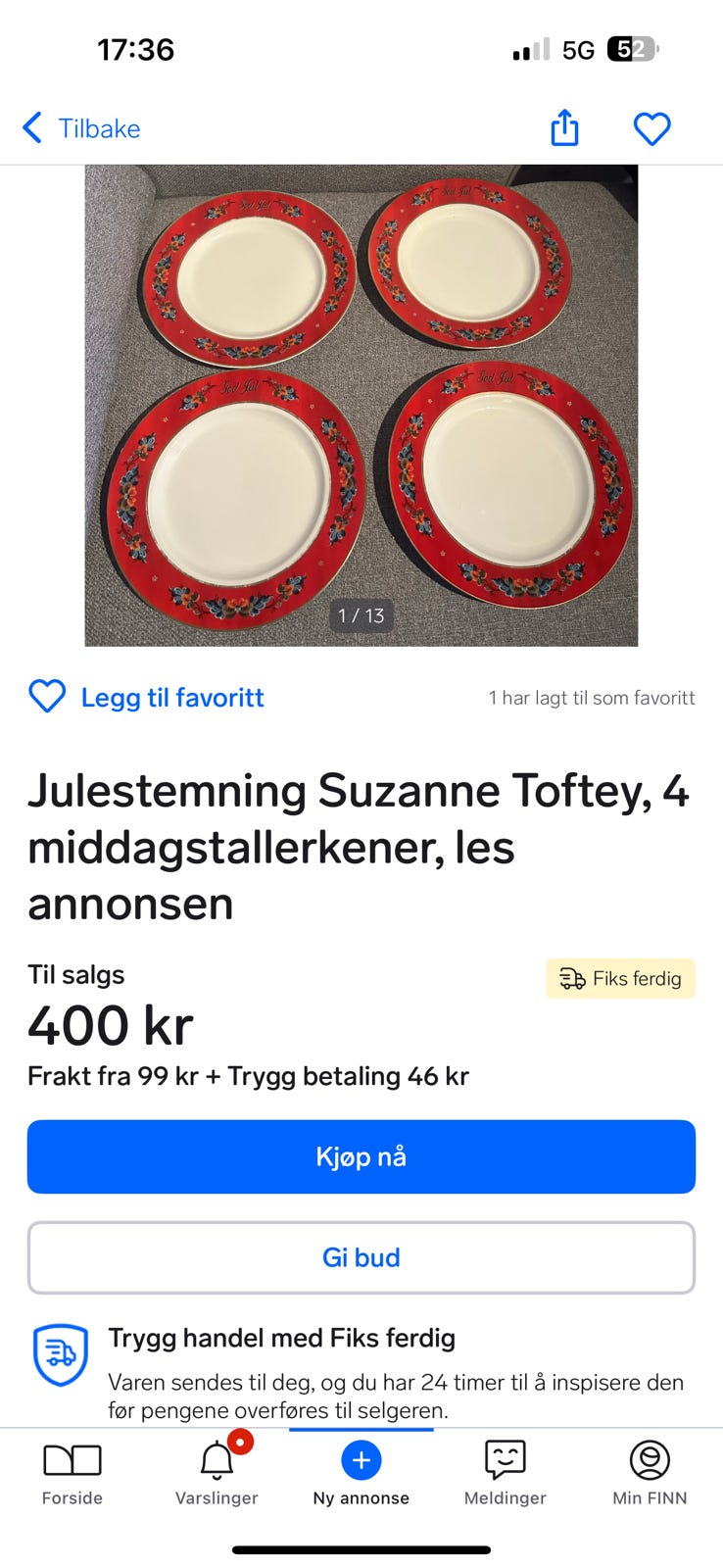
Task: Toggle the favorite heart in the header
Action: (651, 128)
